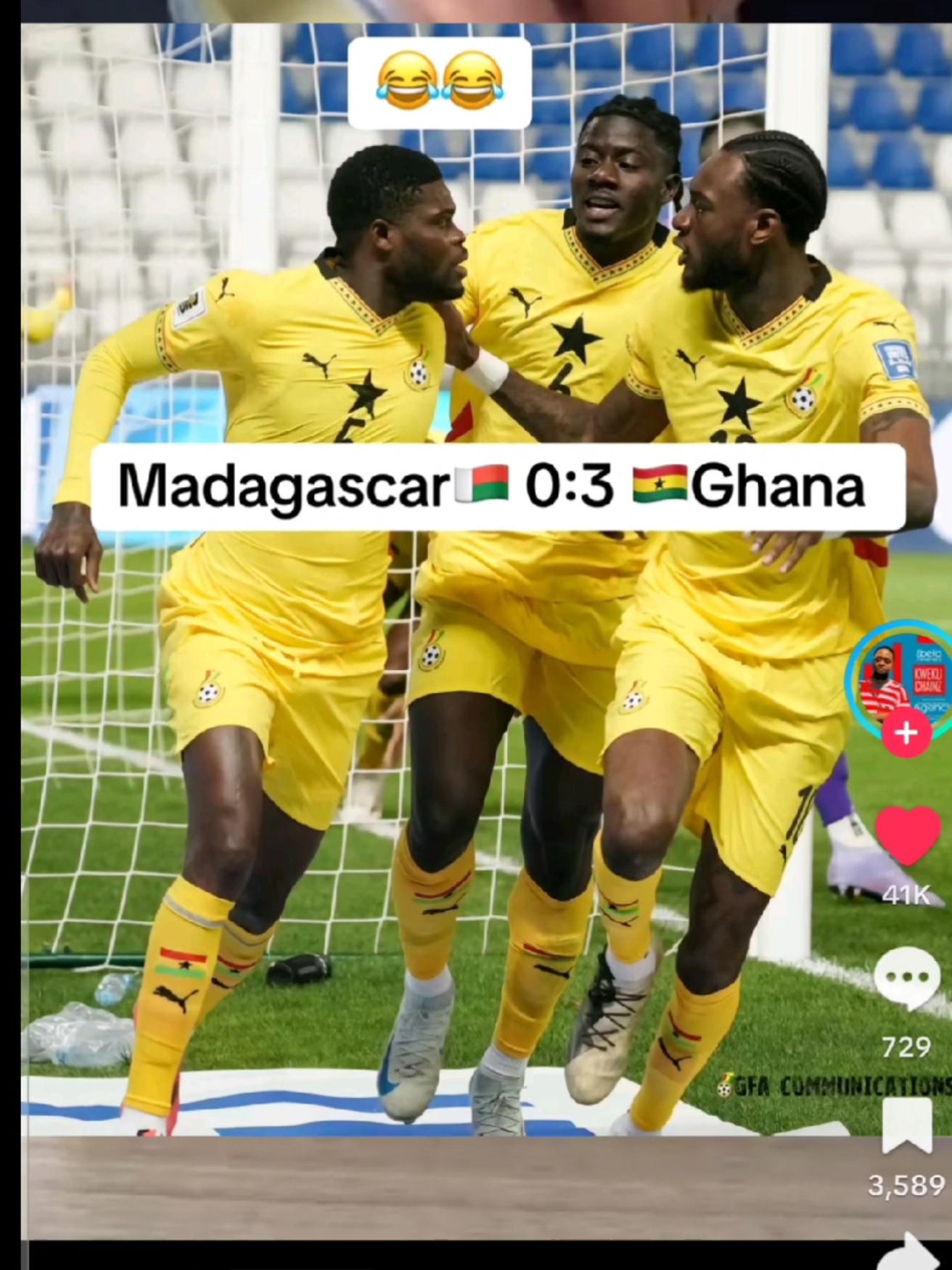Follow the creator with the plus button
952x1270 pixels.
click(906, 733)
